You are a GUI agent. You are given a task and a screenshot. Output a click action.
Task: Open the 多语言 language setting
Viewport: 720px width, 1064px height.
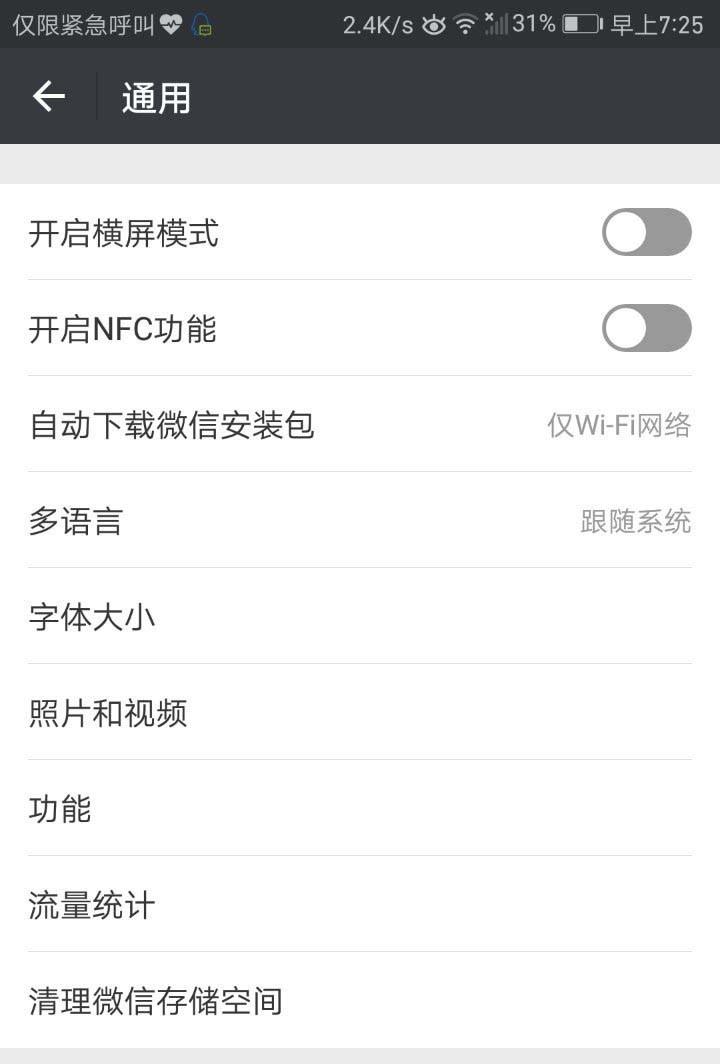[360, 520]
